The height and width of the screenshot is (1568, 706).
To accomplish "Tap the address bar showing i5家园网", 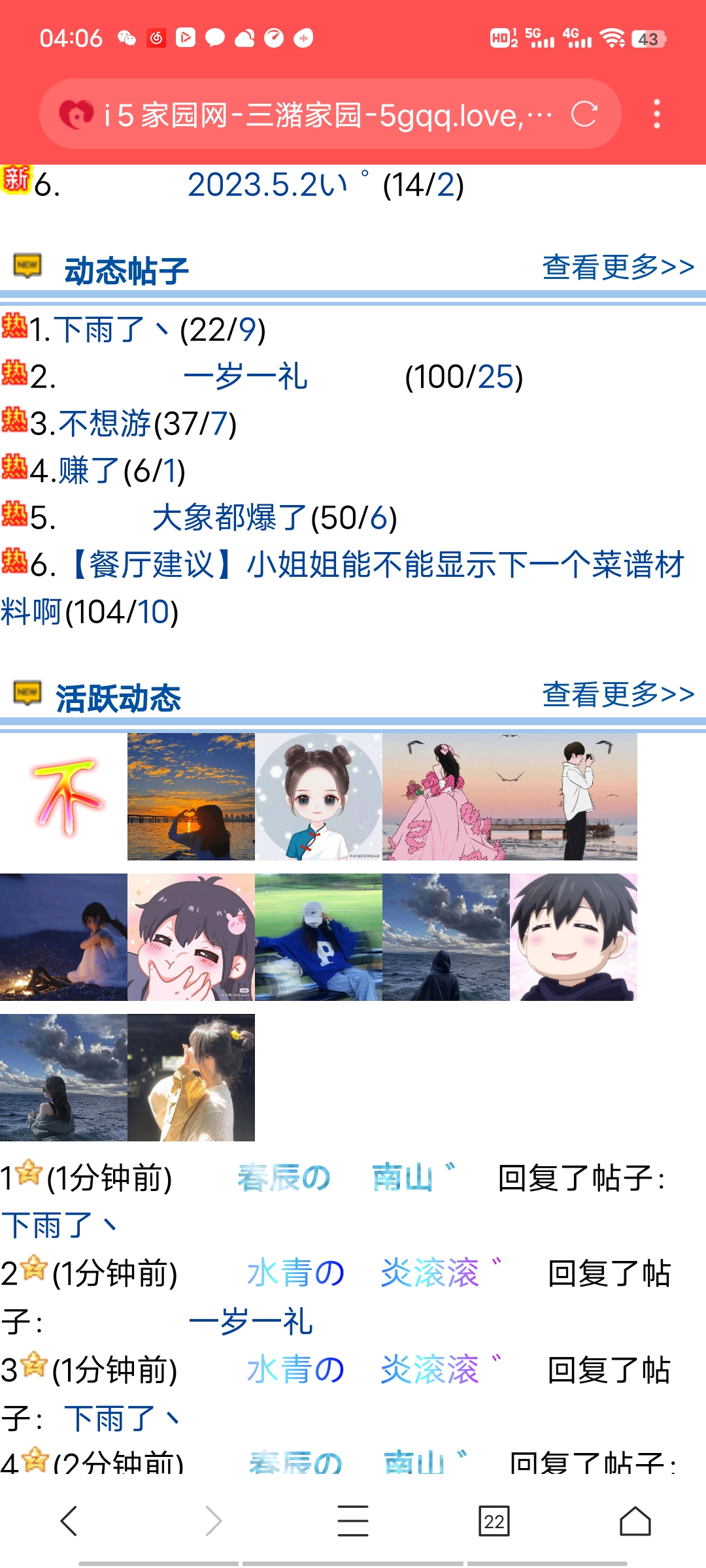I will 314,114.
